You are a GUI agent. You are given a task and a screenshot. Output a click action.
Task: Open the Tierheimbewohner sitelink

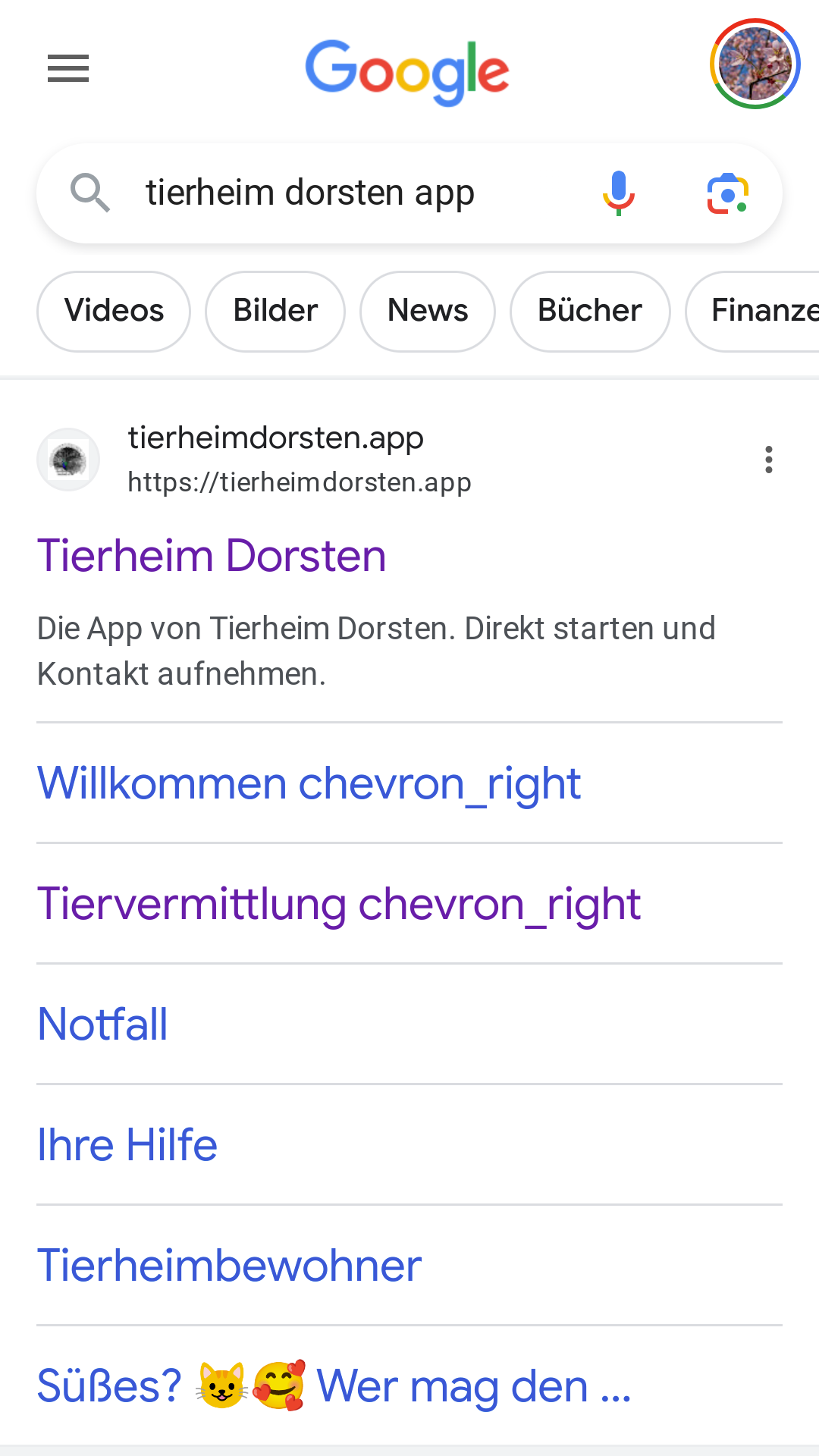(229, 1266)
